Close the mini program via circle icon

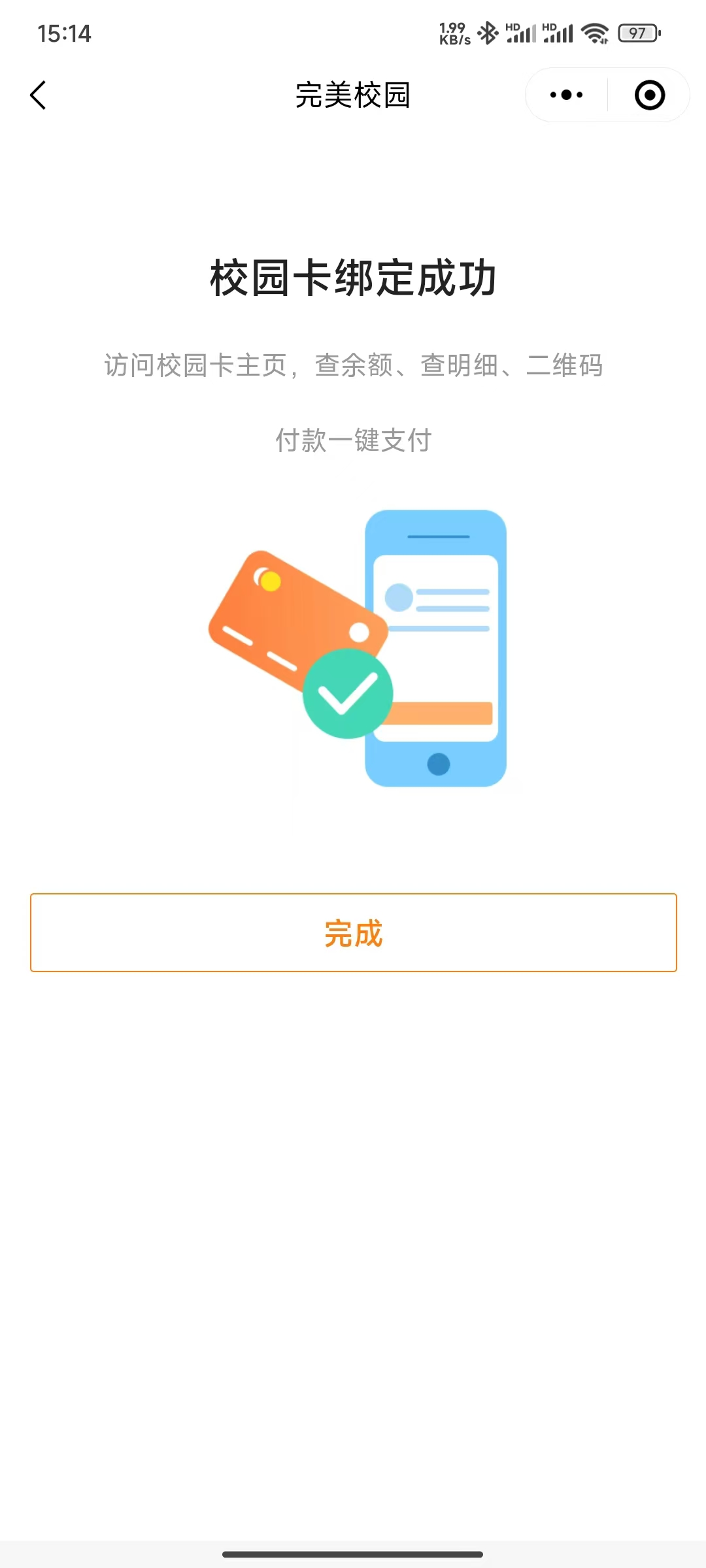[x=649, y=95]
